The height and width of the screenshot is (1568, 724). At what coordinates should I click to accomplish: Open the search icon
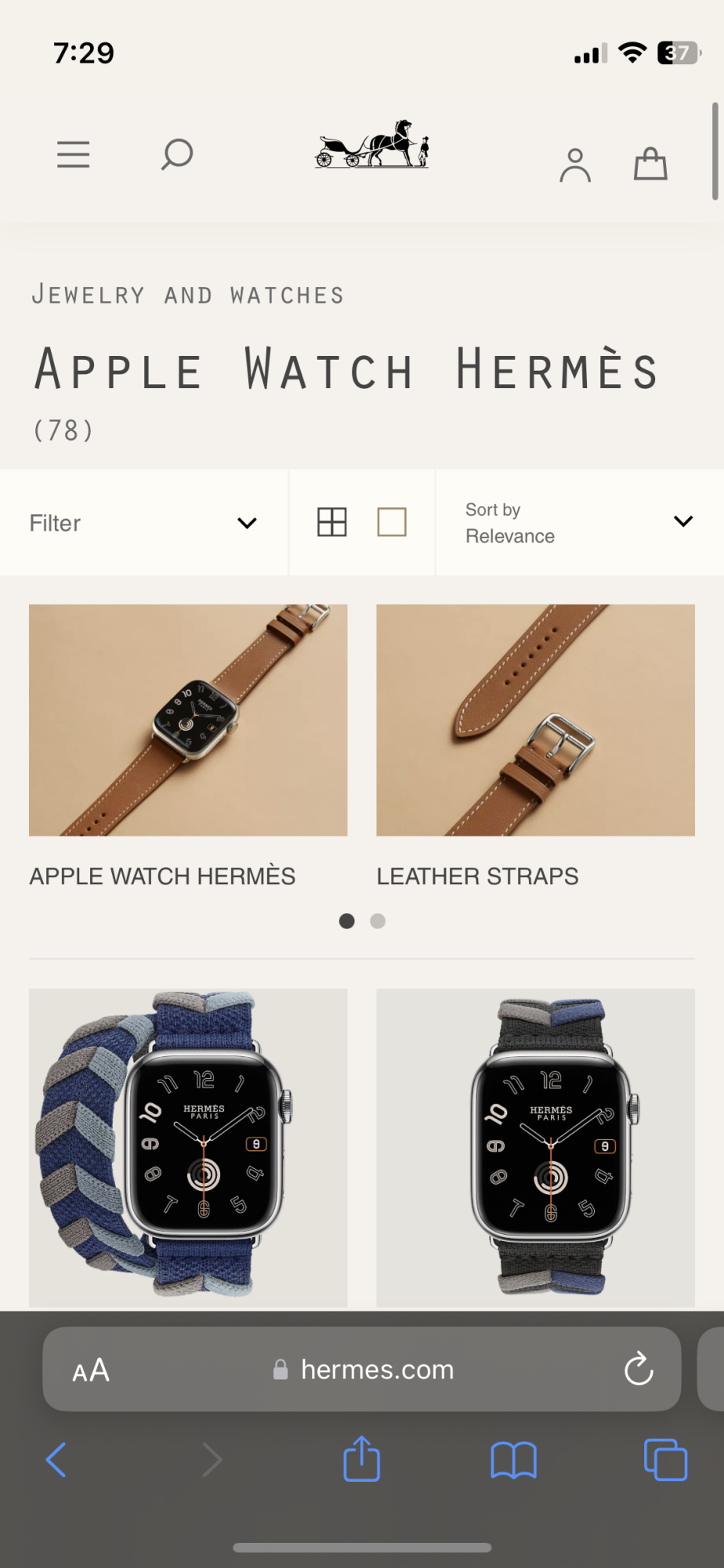(x=177, y=154)
